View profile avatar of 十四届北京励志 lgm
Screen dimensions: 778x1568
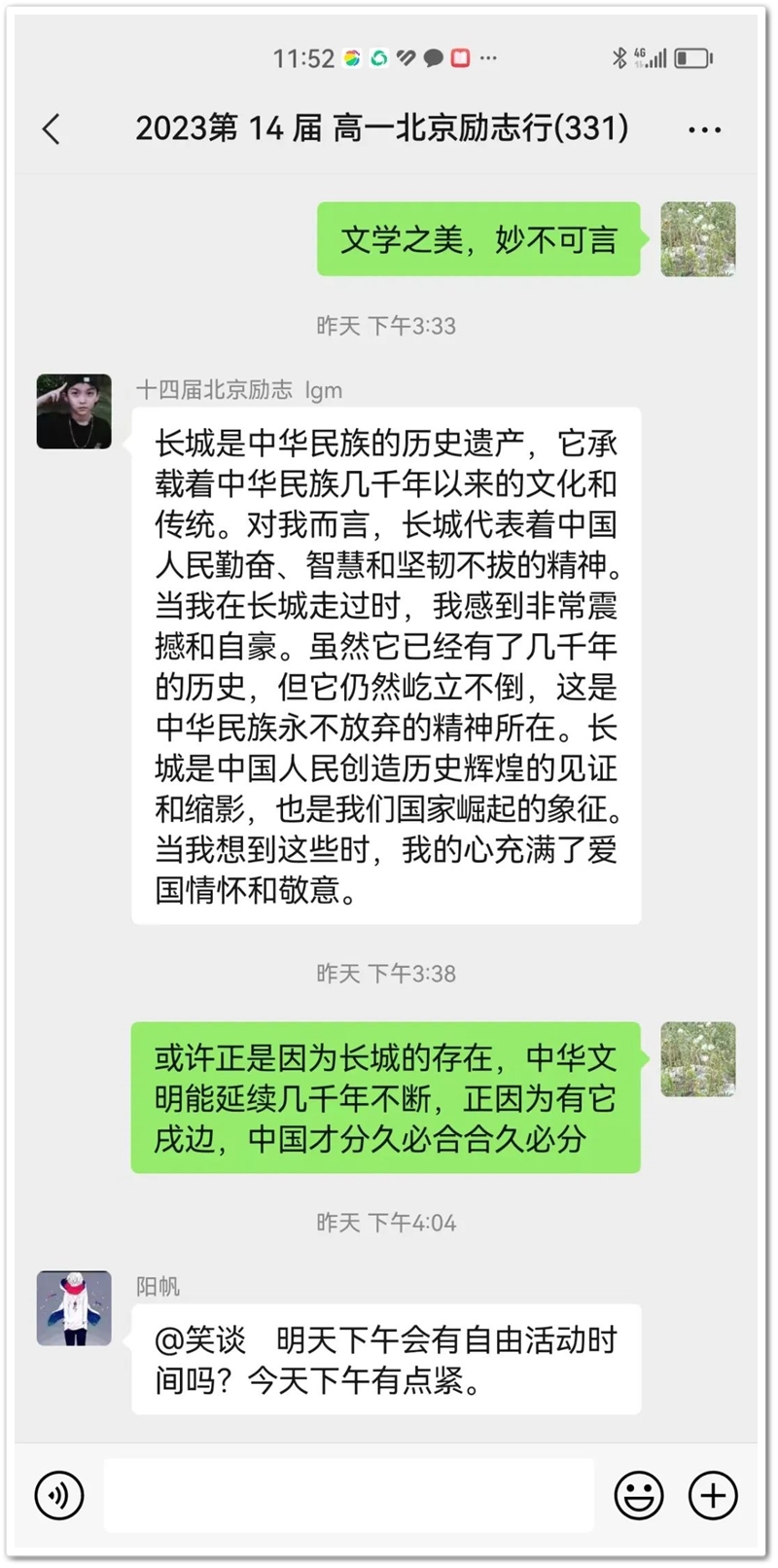(x=74, y=411)
